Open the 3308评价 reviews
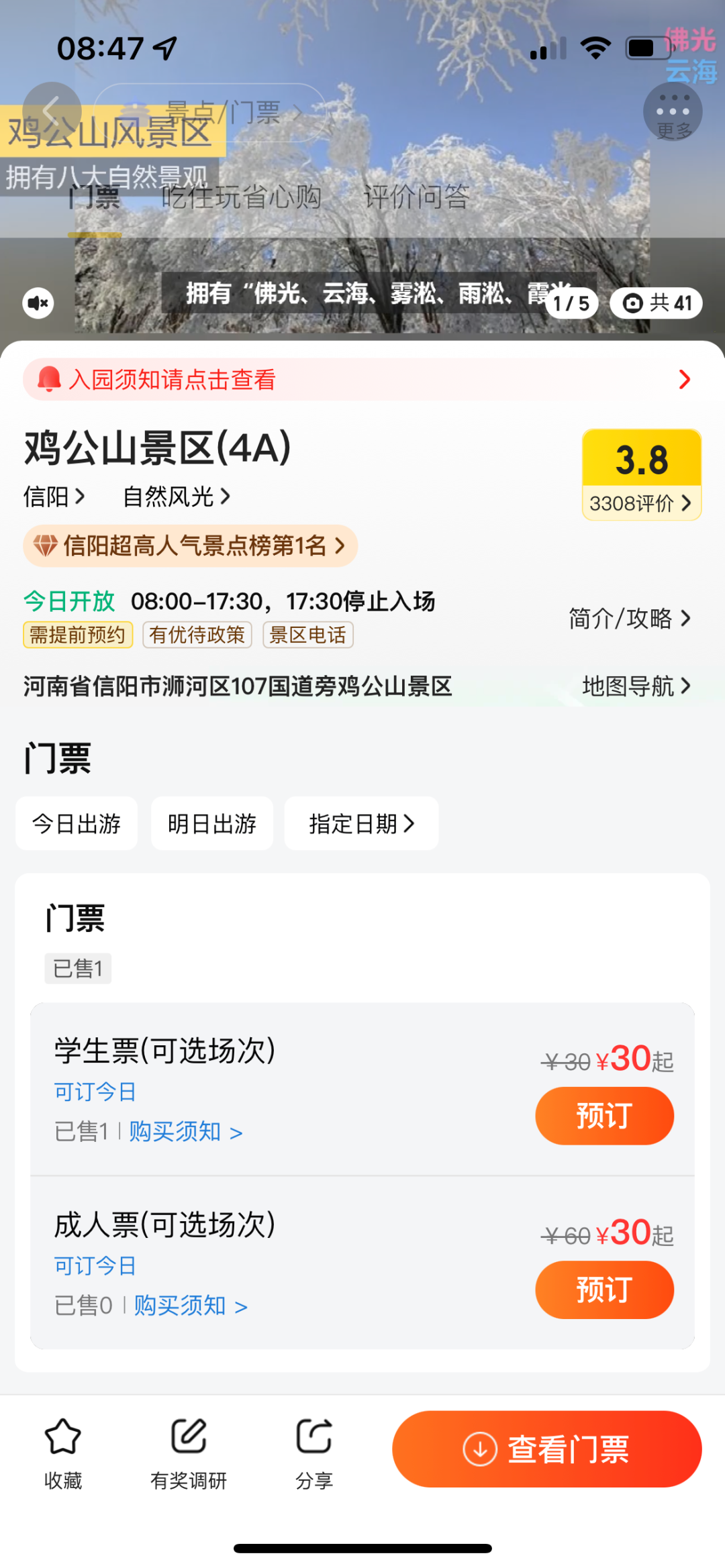 pos(641,503)
